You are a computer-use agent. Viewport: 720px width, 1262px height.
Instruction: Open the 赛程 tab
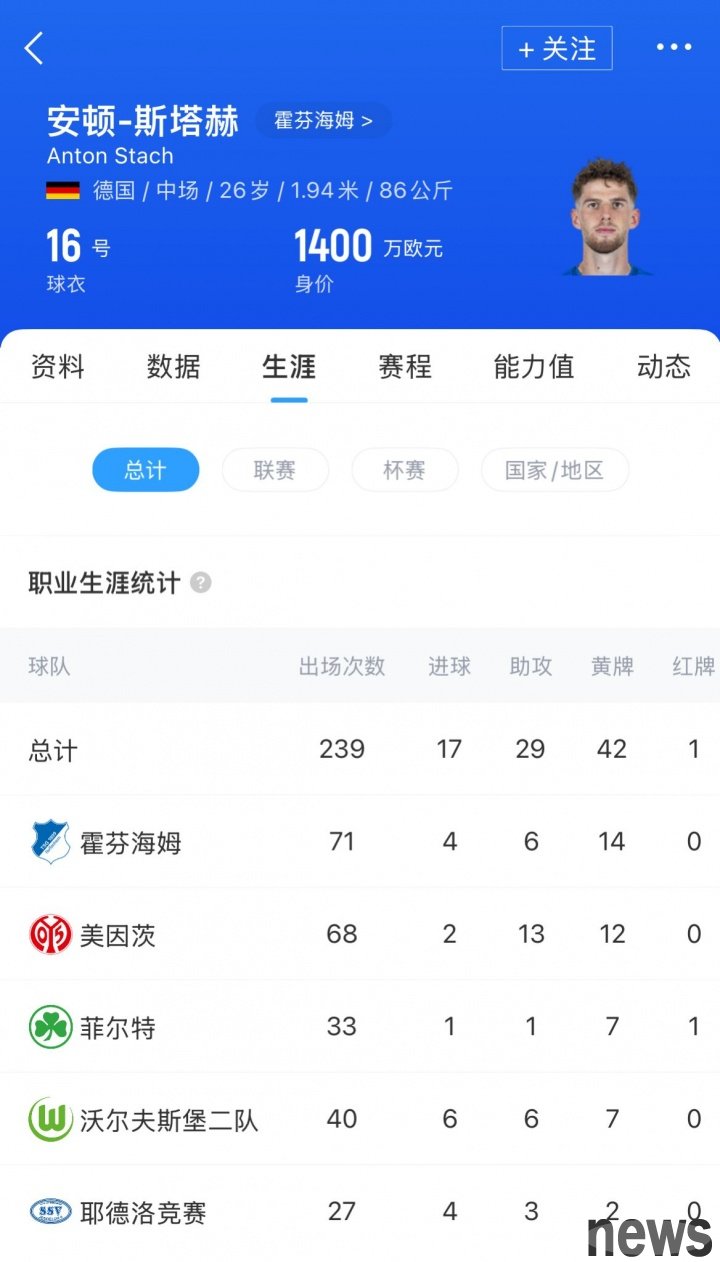click(x=405, y=367)
